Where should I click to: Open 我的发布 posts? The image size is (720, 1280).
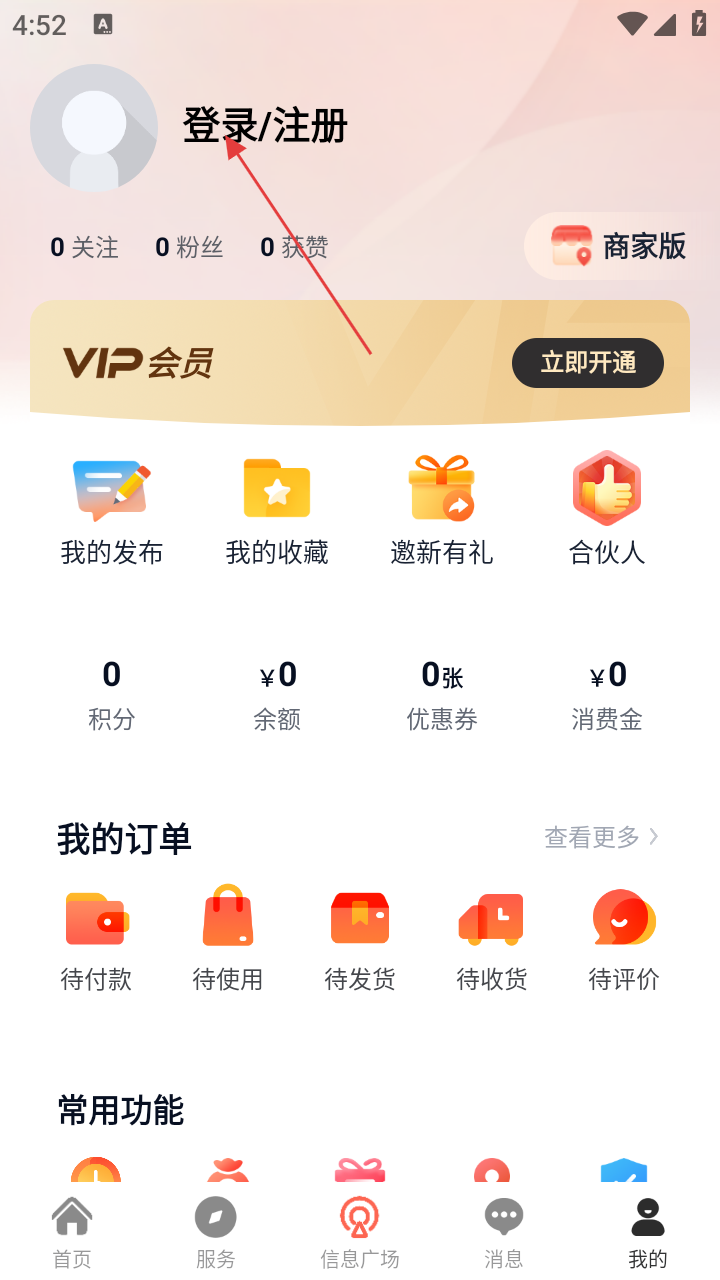(112, 509)
